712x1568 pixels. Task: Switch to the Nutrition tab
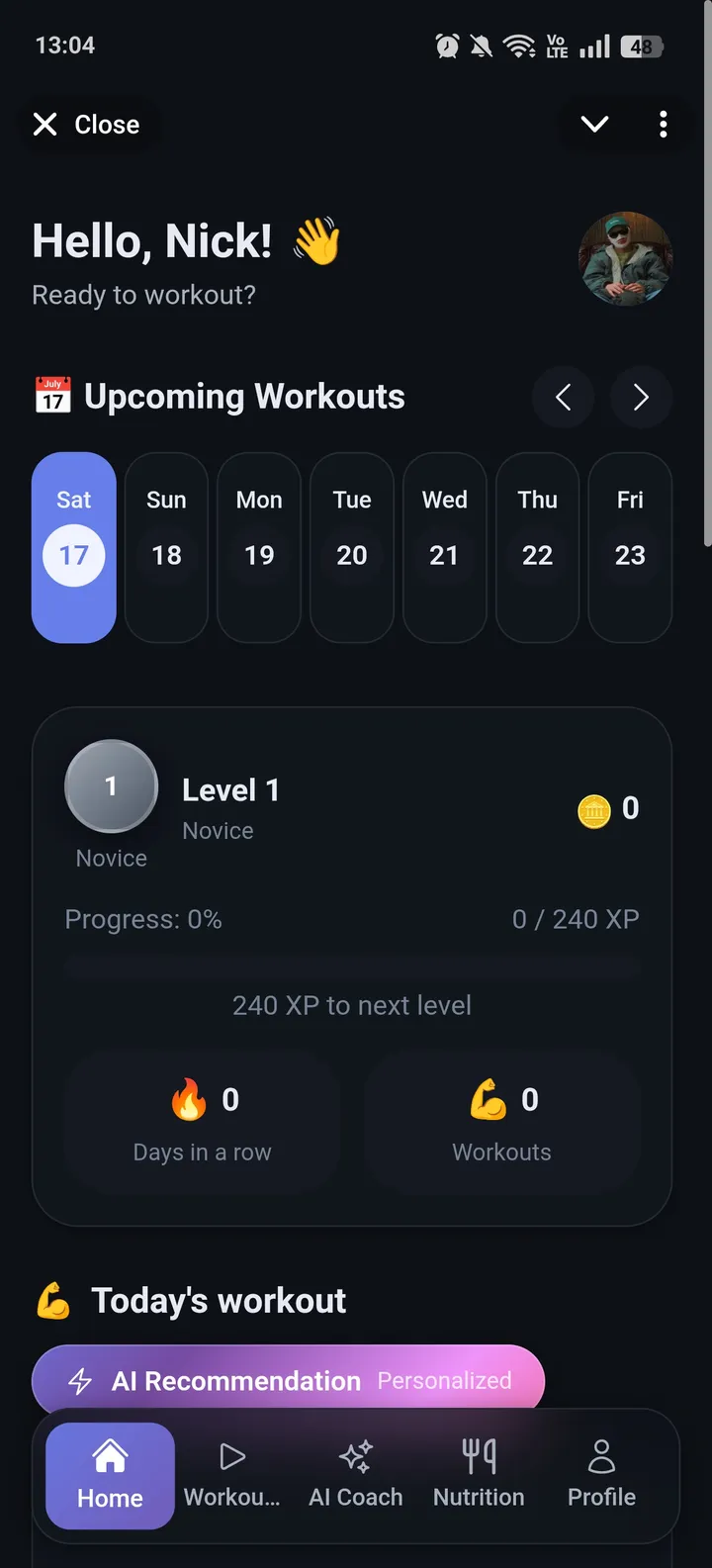click(478, 1474)
